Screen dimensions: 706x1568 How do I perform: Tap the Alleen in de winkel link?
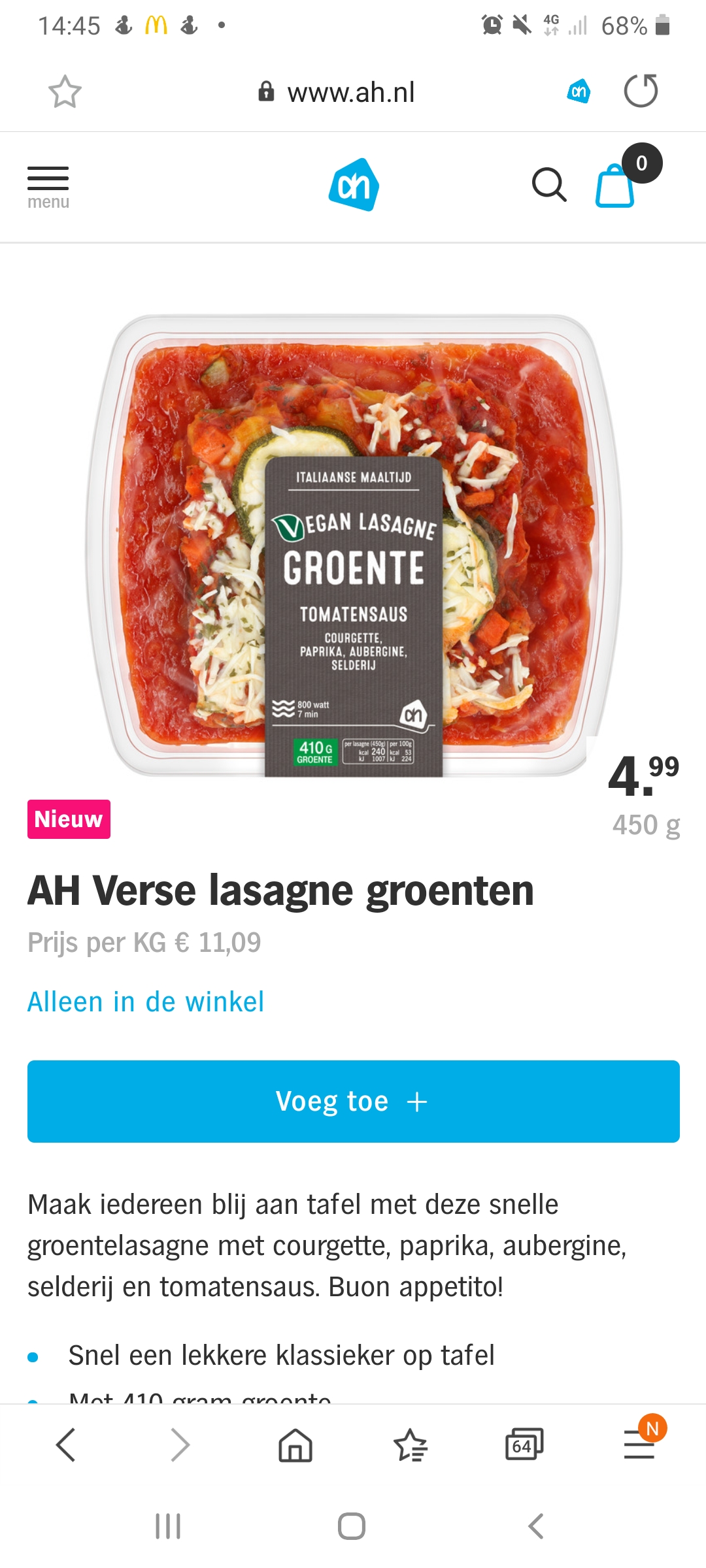146,1002
